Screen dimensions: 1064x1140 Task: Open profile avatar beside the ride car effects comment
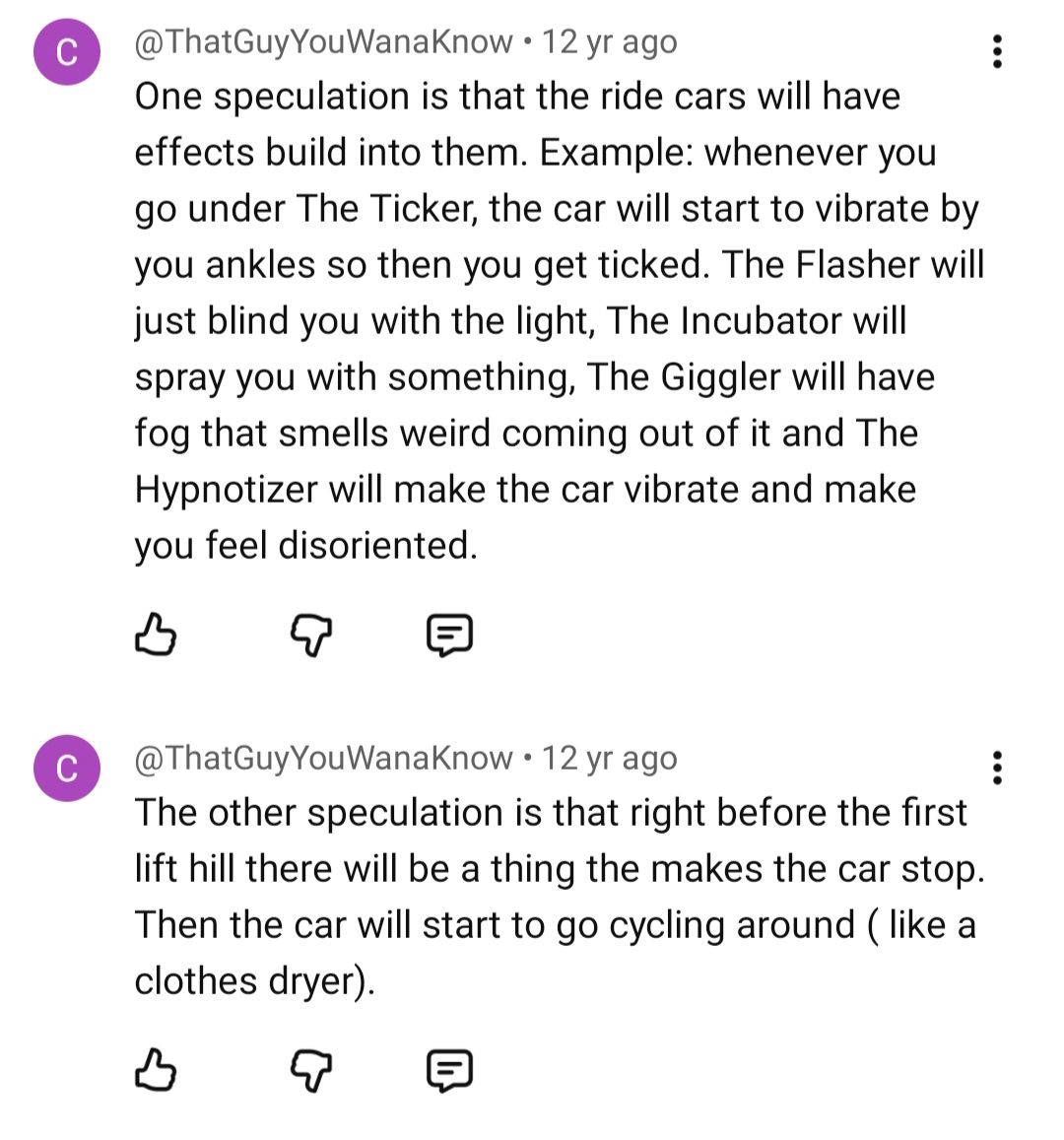pos(67,52)
